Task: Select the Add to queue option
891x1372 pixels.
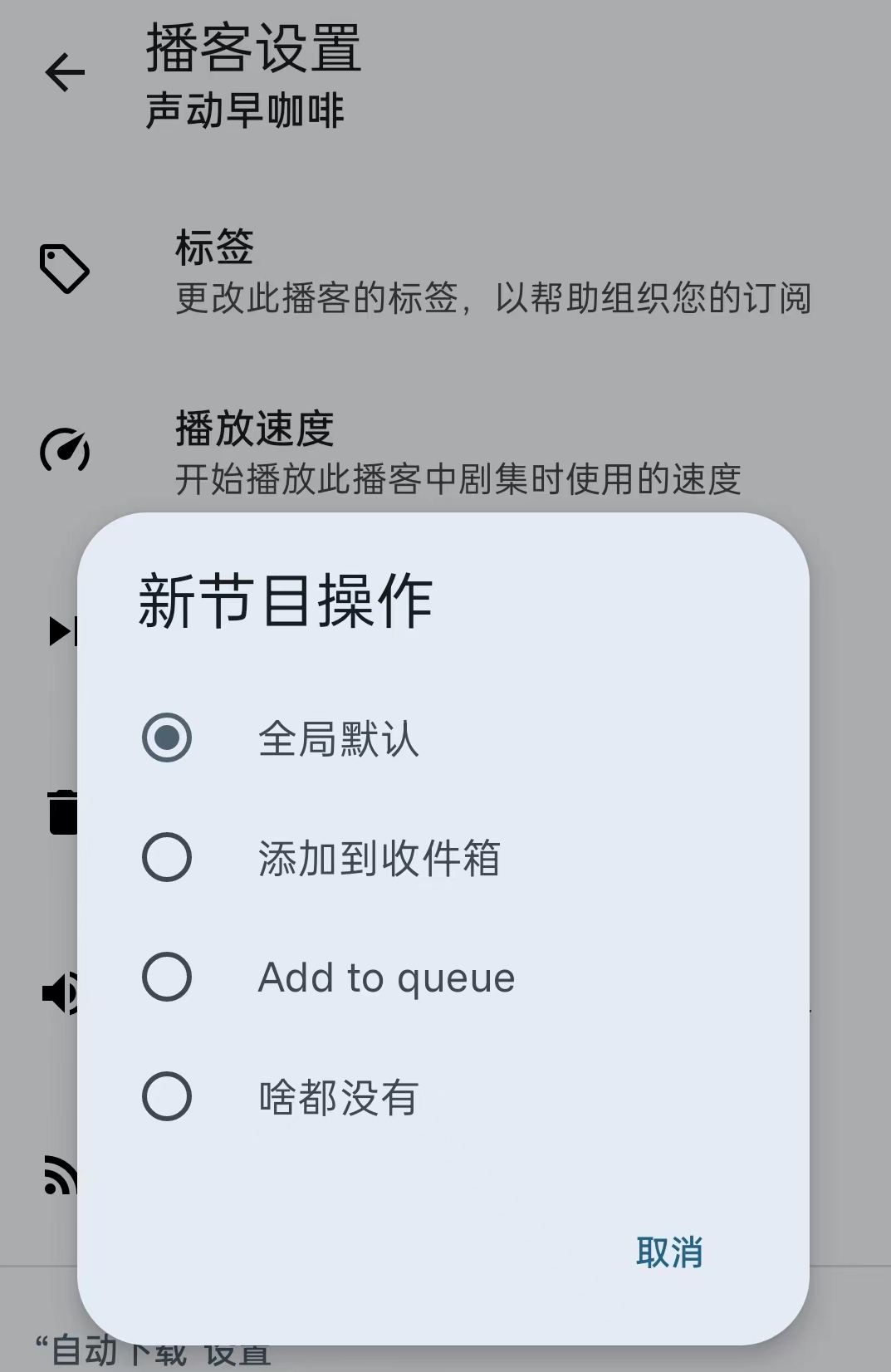Action: click(385, 978)
